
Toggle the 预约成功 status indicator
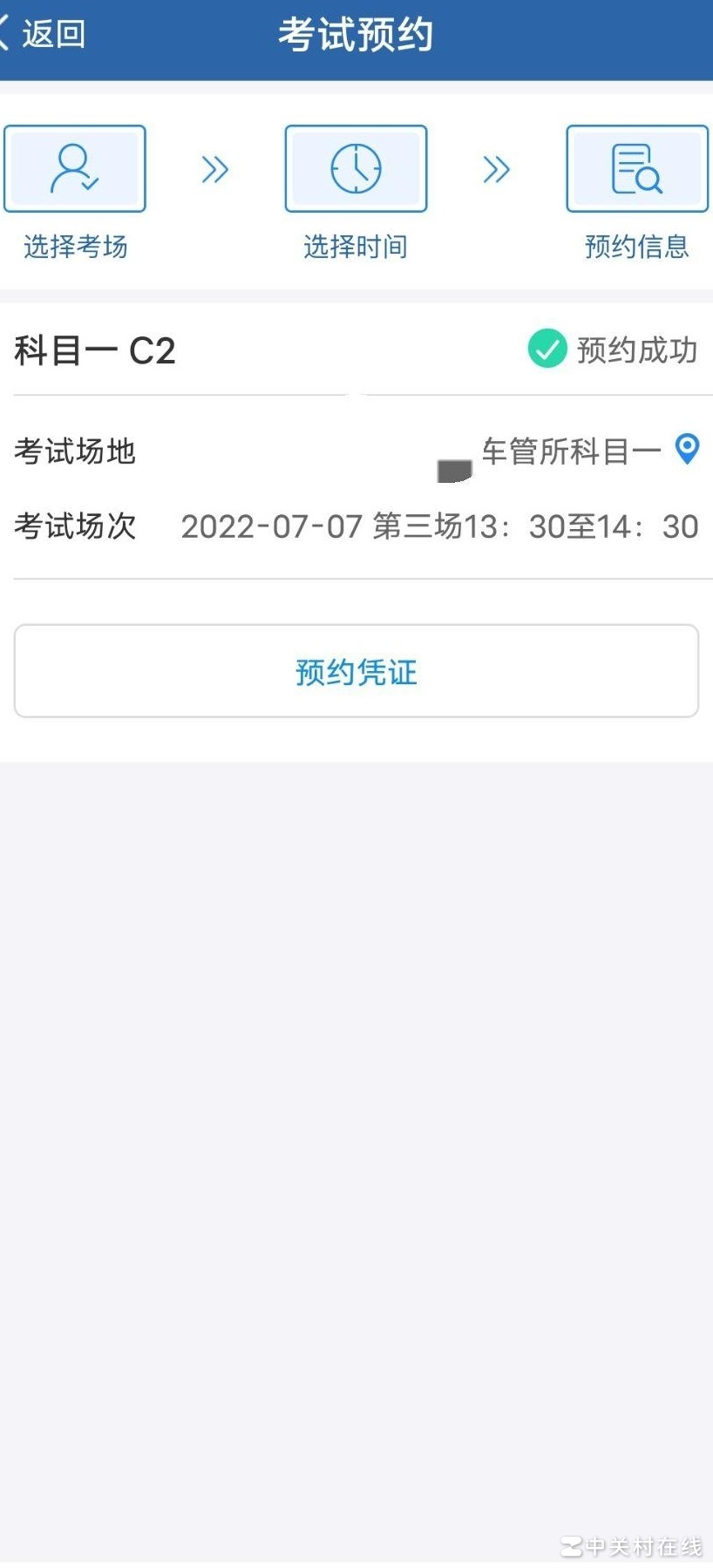(x=613, y=350)
